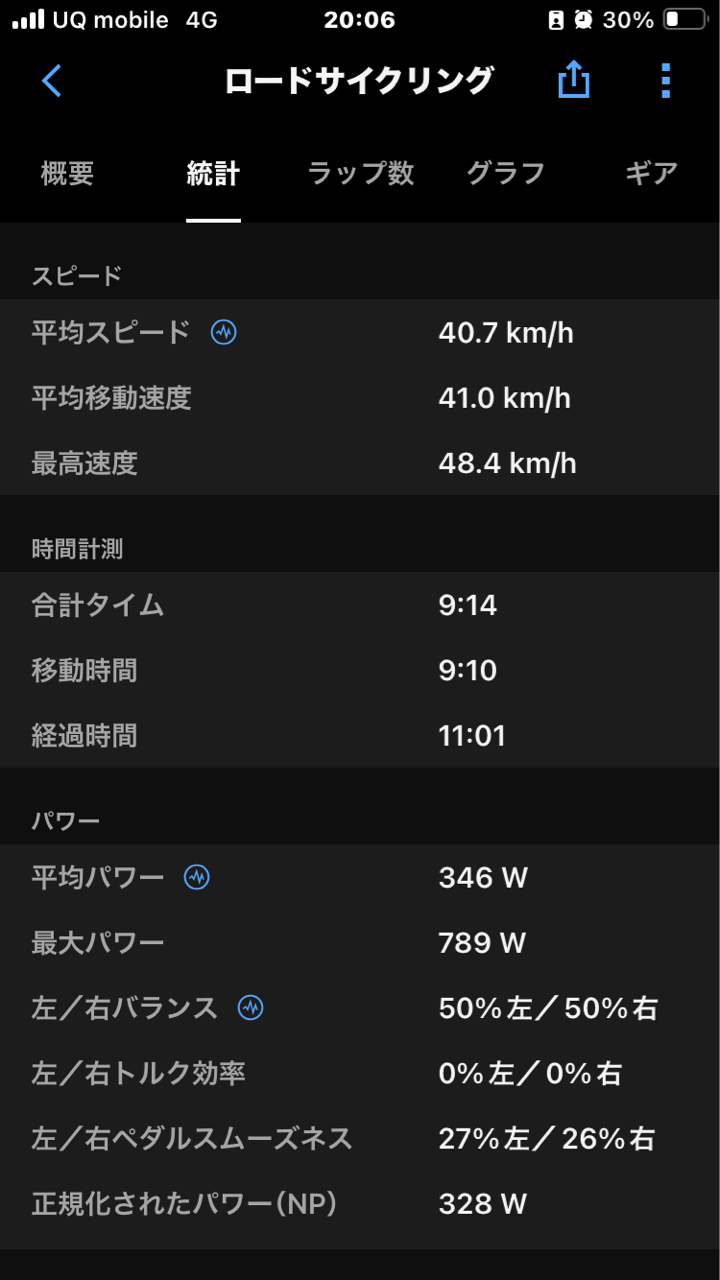Tap the battery indicator in status bar

tap(681, 17)
